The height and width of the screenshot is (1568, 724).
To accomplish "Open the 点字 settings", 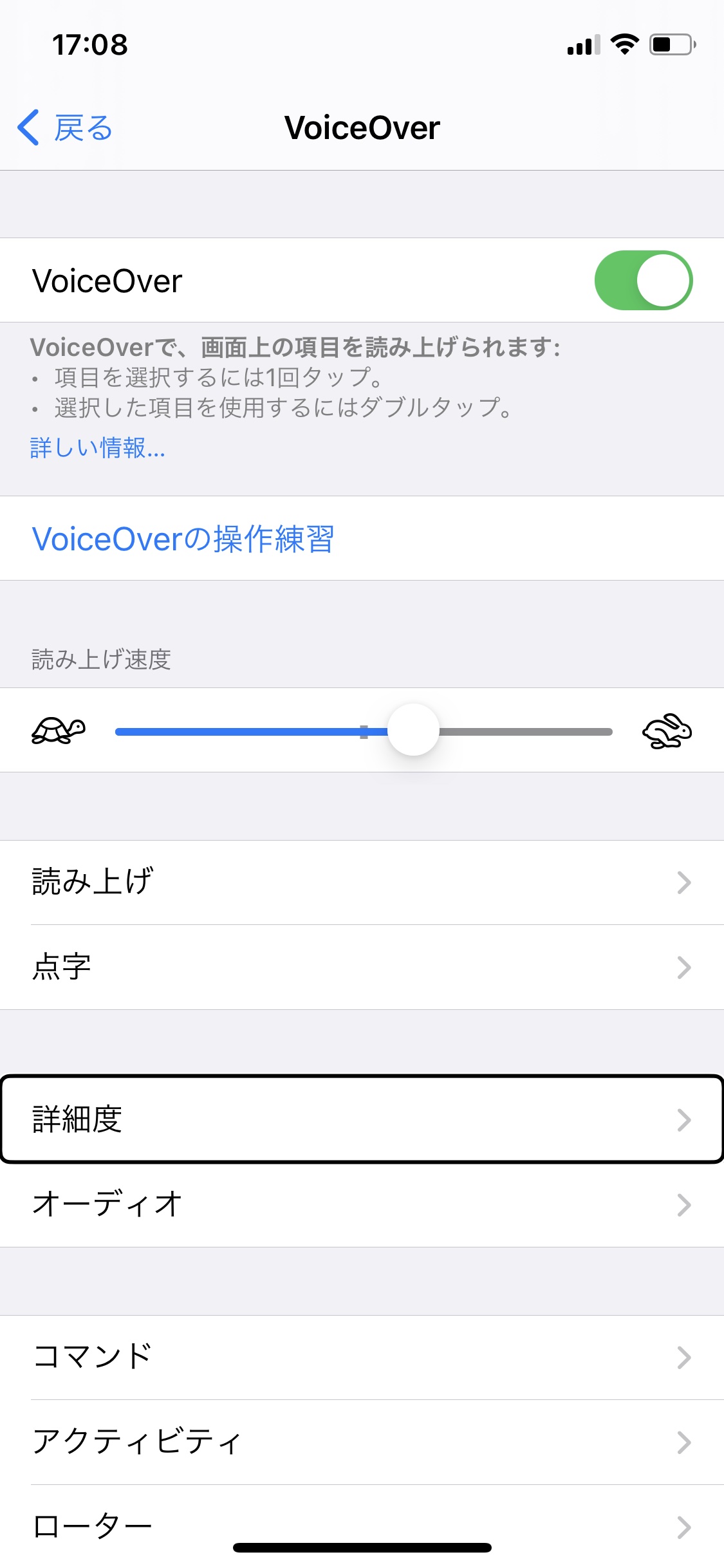I will coord(362,967).
